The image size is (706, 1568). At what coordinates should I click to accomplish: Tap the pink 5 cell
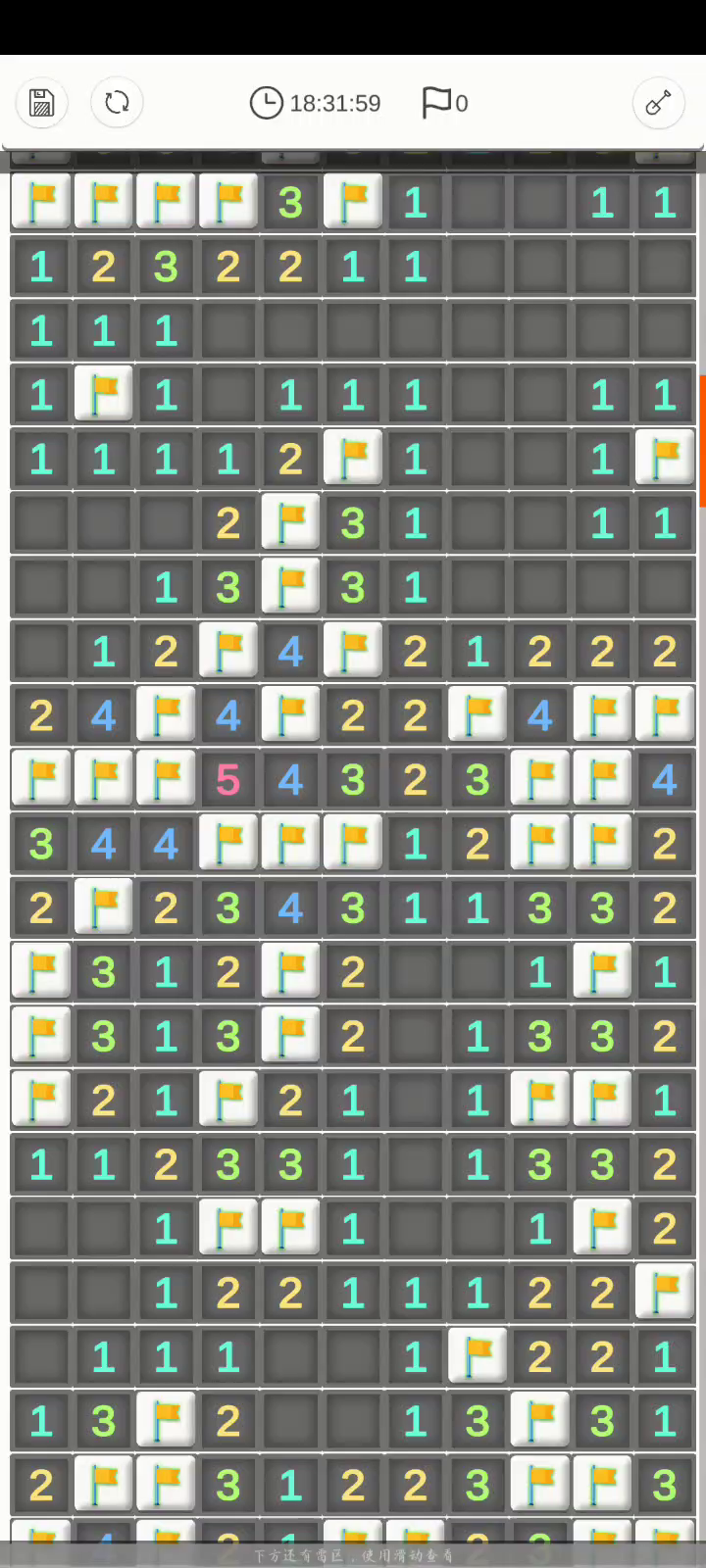[x=227, y=780]
